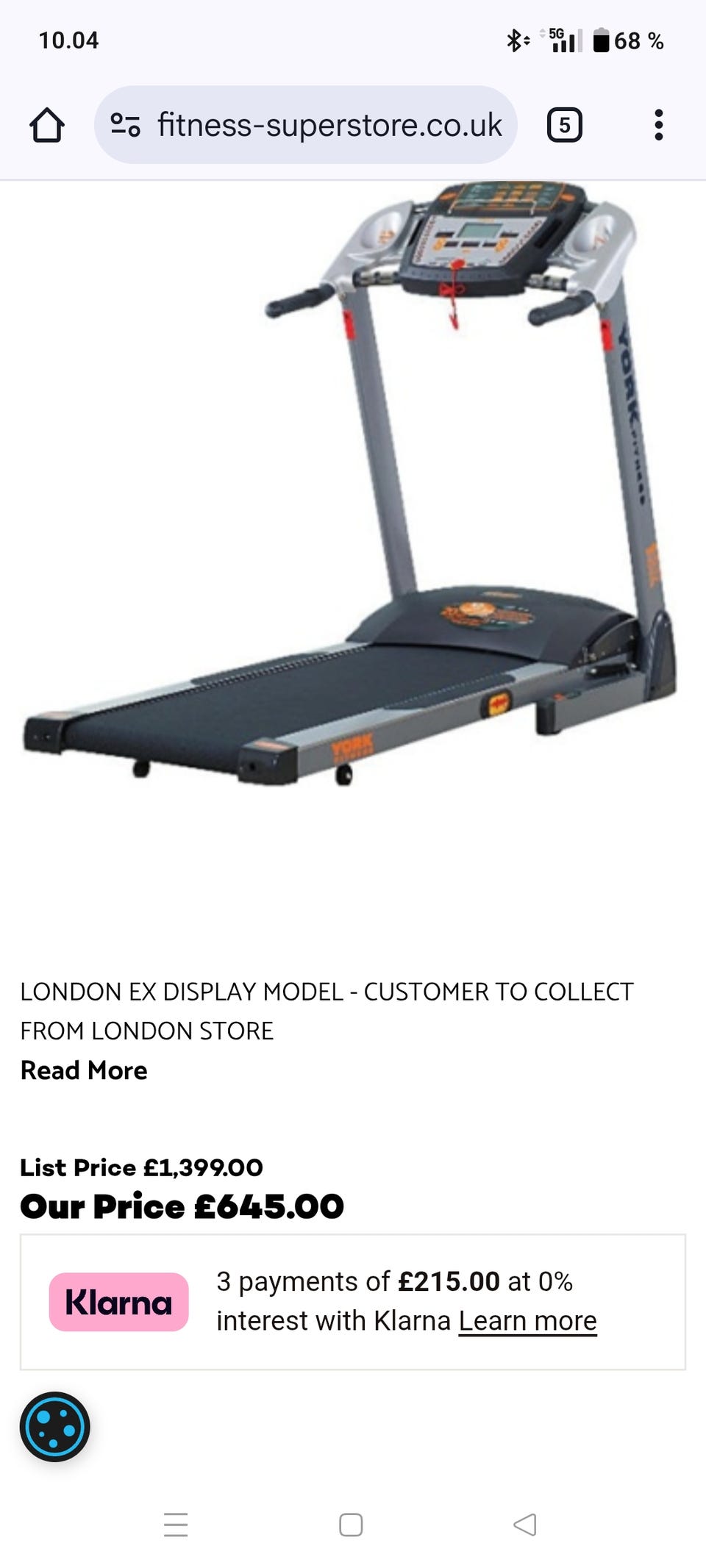Open the browser overflow menu
This screenshot has height=1568, width=706.
pos(659,125)
